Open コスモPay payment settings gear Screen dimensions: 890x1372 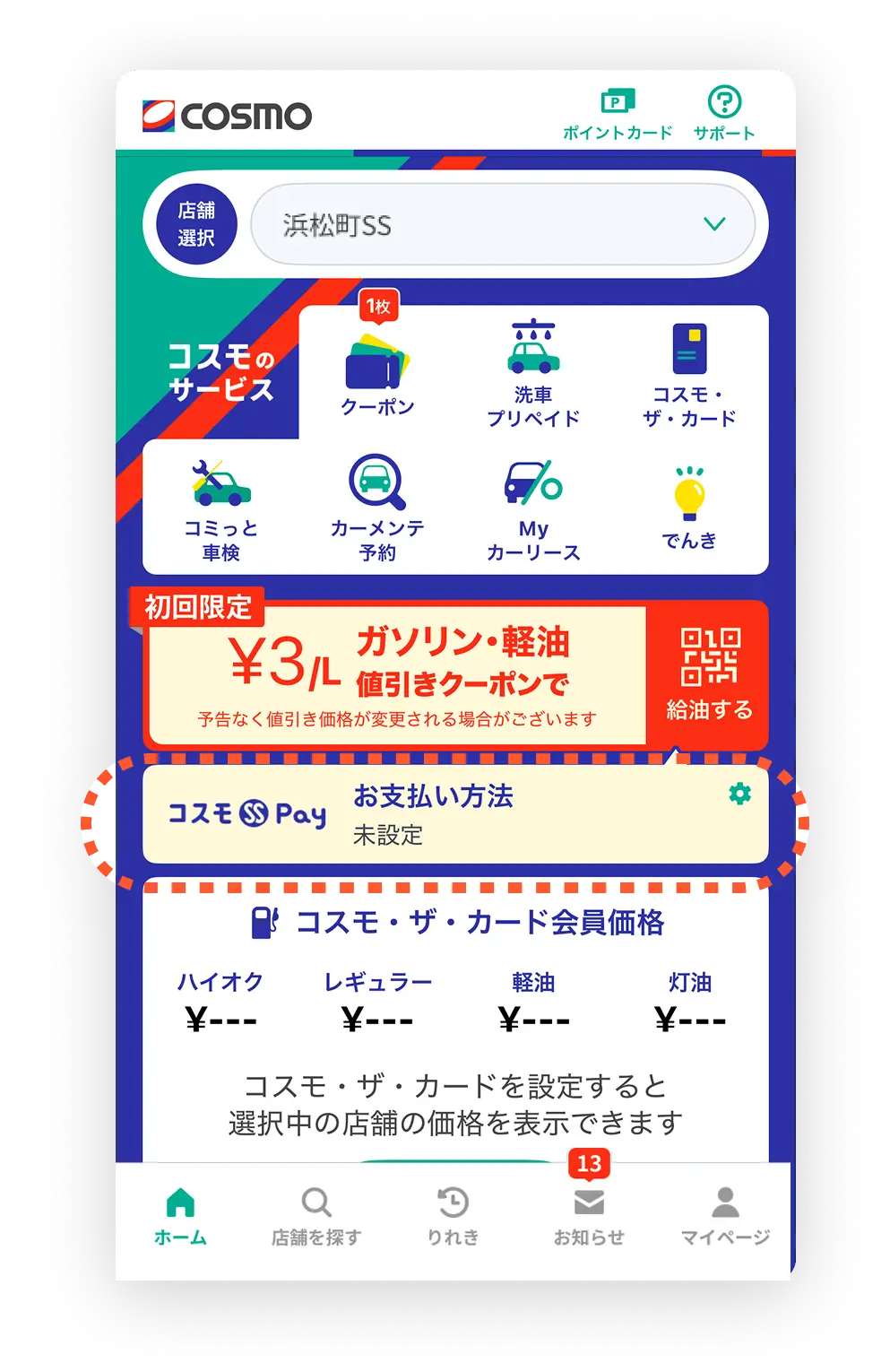pos(739,794)
